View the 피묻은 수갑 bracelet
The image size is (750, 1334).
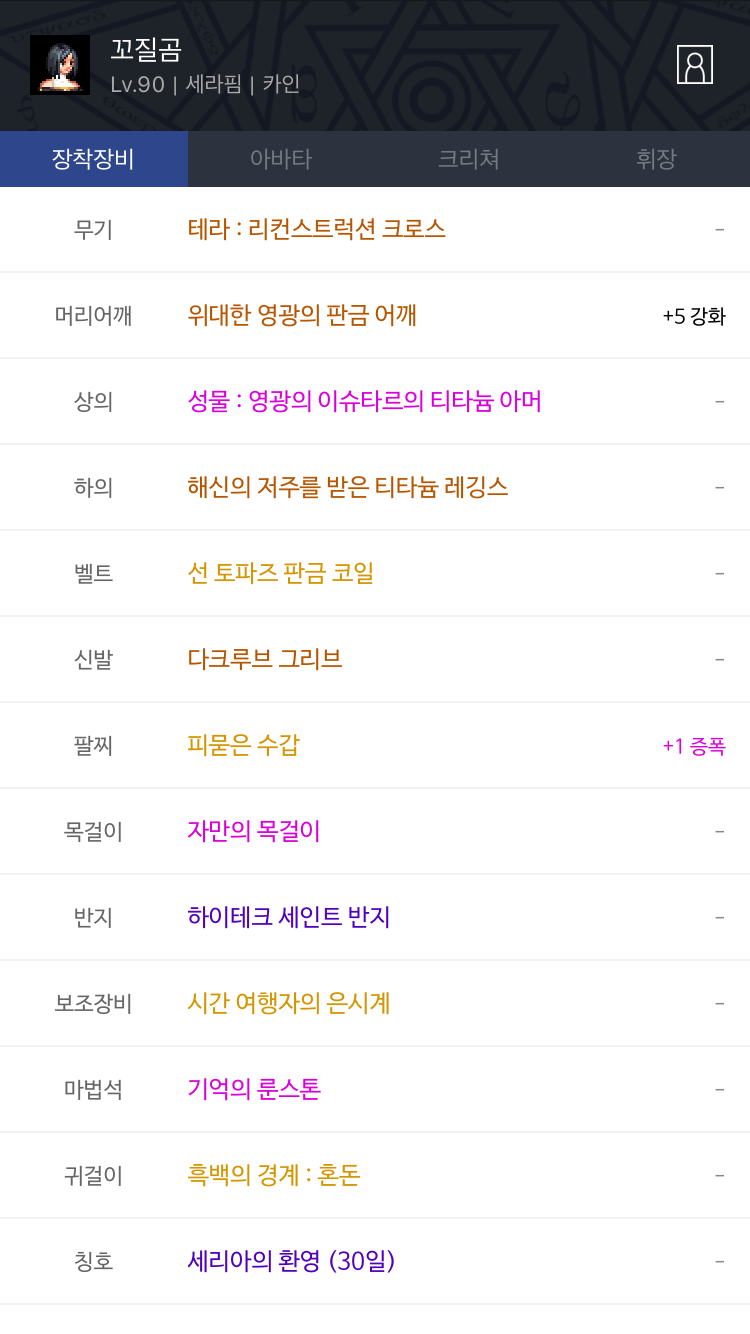243,745
